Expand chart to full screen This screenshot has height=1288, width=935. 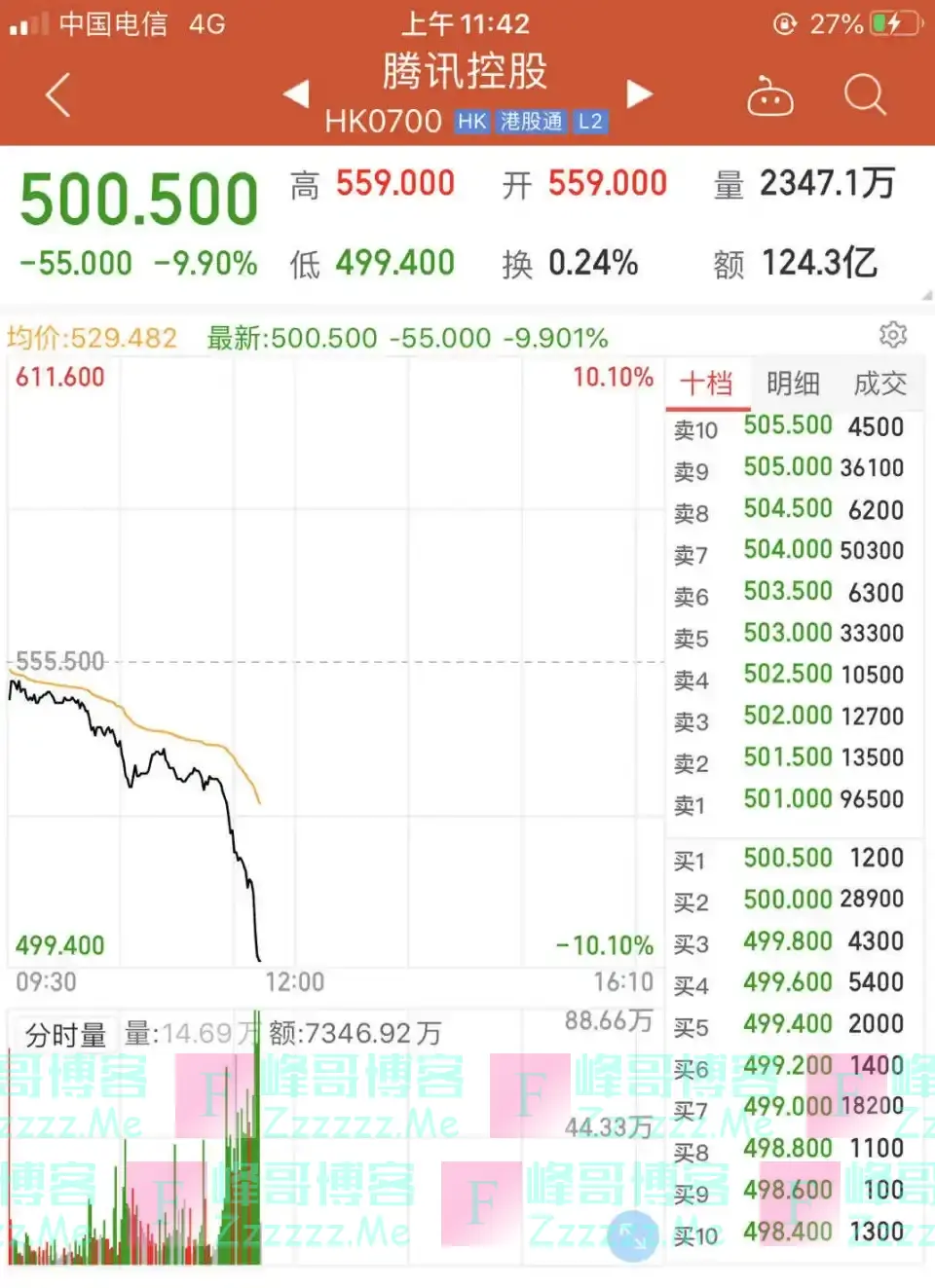pyautogui.click(x=633, y=1235)
